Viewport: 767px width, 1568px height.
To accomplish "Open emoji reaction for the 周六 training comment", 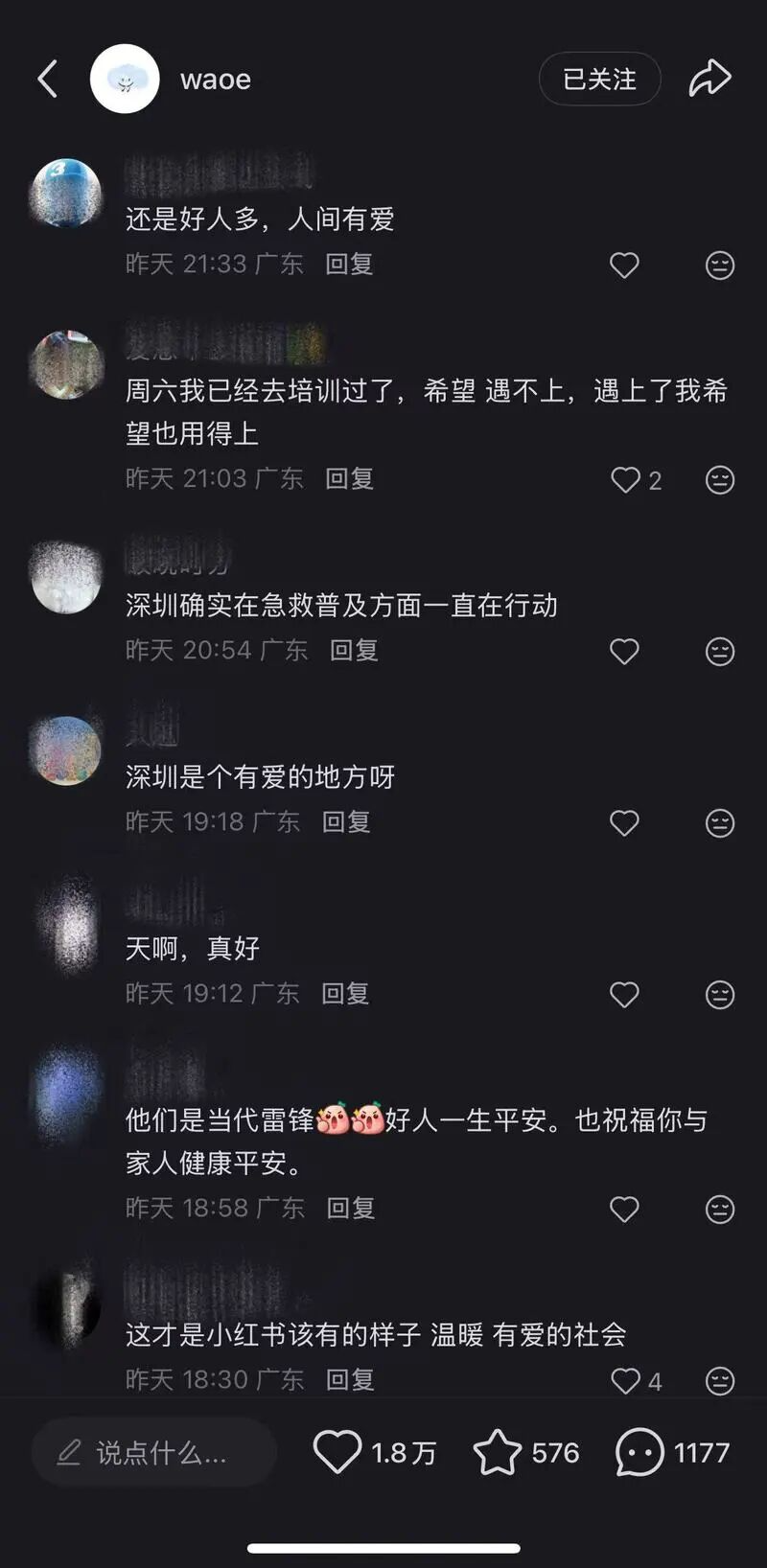I will pyautogui.click(x=719, y=479).
